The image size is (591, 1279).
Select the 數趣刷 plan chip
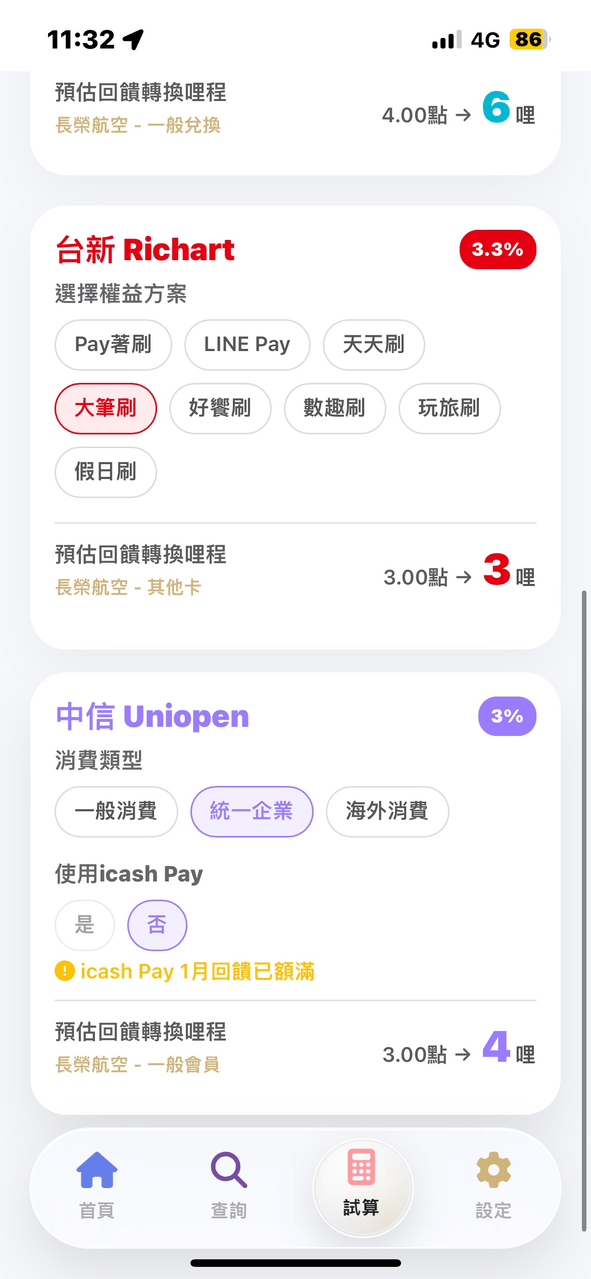pyautogui.click(x=335, y=408)
